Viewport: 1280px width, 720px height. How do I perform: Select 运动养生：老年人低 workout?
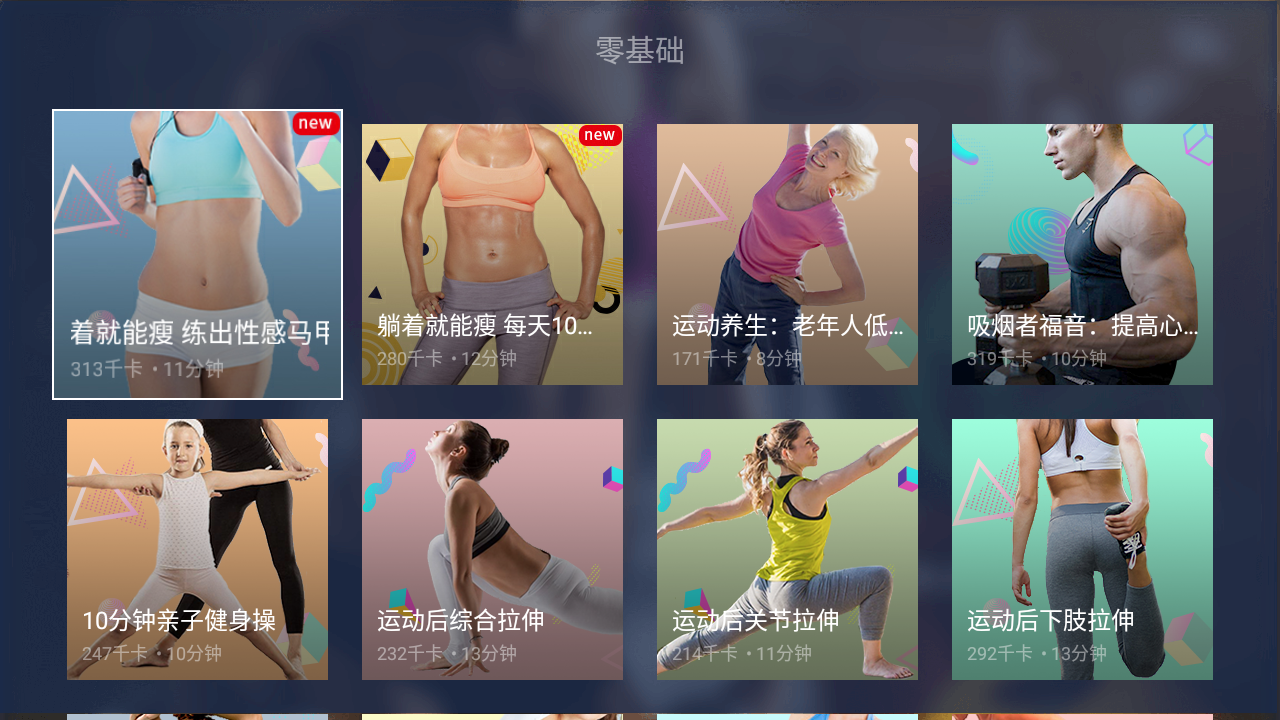(787, 254)
